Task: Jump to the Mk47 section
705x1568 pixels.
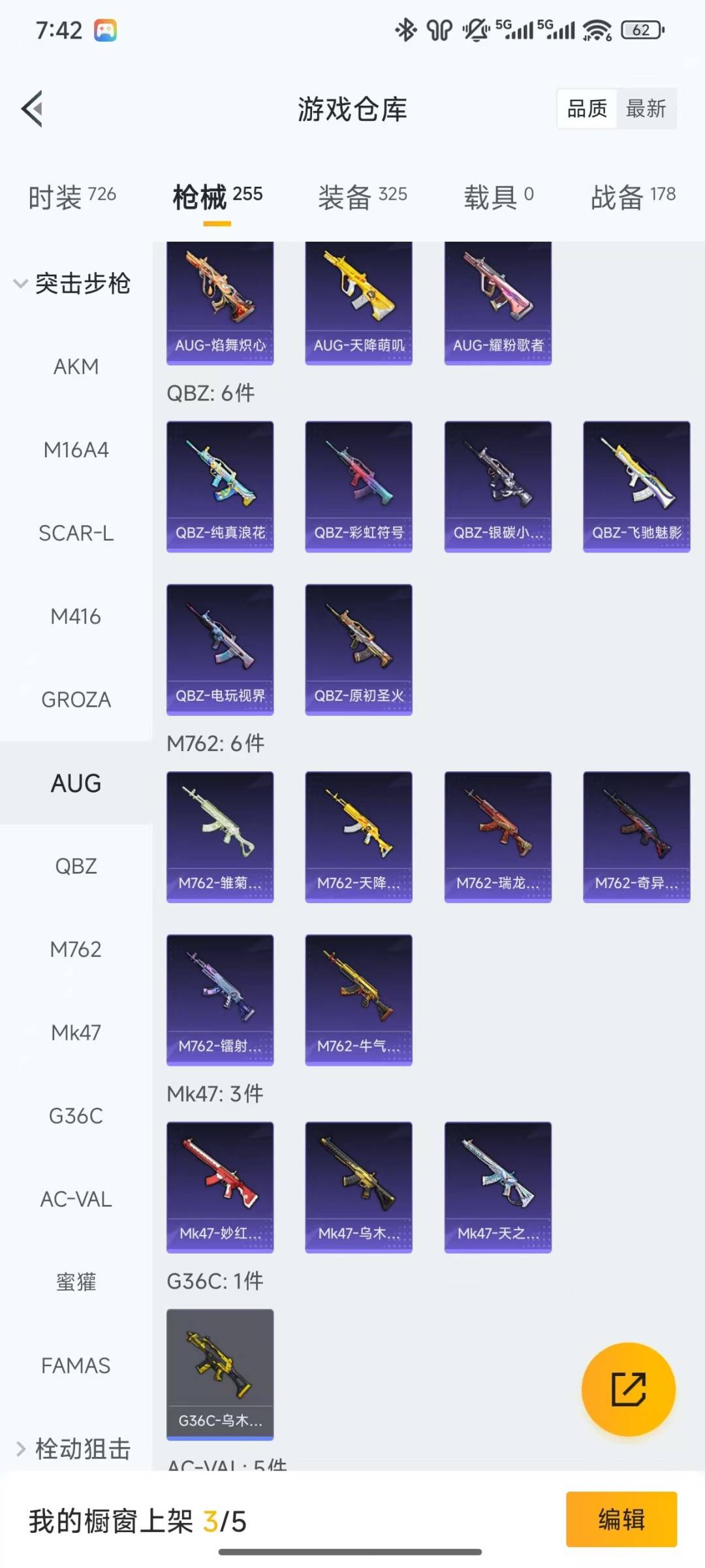Action: tap(76, 1032)
